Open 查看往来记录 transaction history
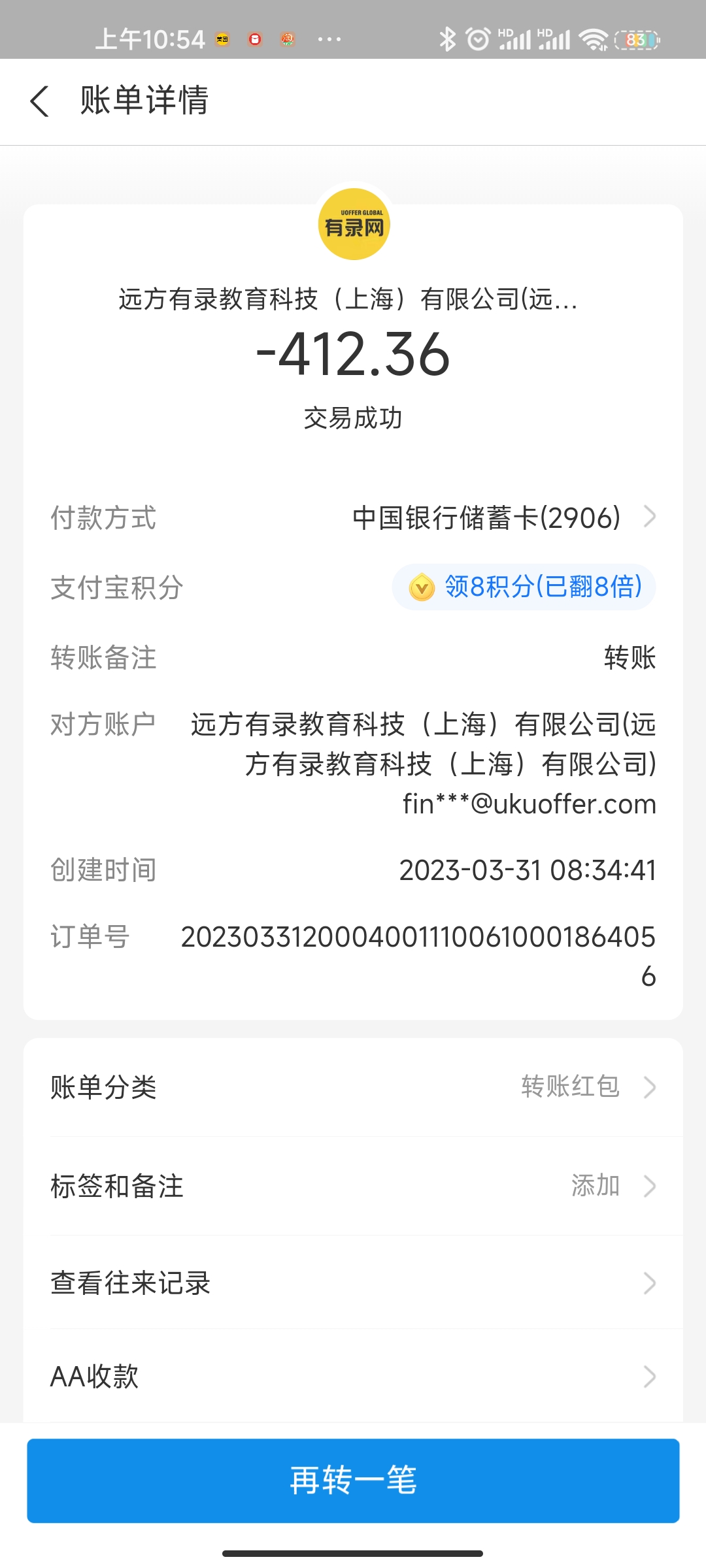The height and width of the screenshot is (1568, 706). 353,1283
